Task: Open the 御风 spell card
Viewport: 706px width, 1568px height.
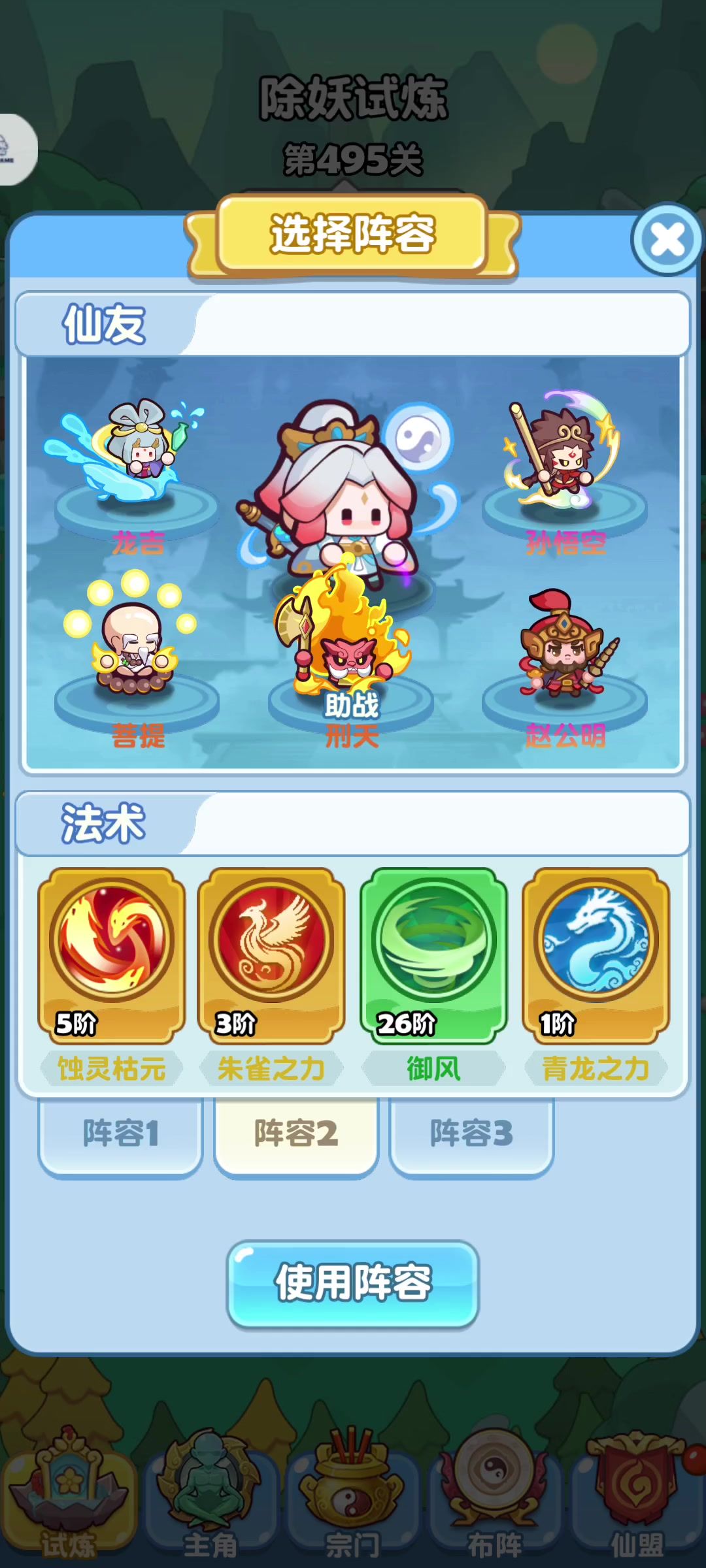Action: point(433,956)
